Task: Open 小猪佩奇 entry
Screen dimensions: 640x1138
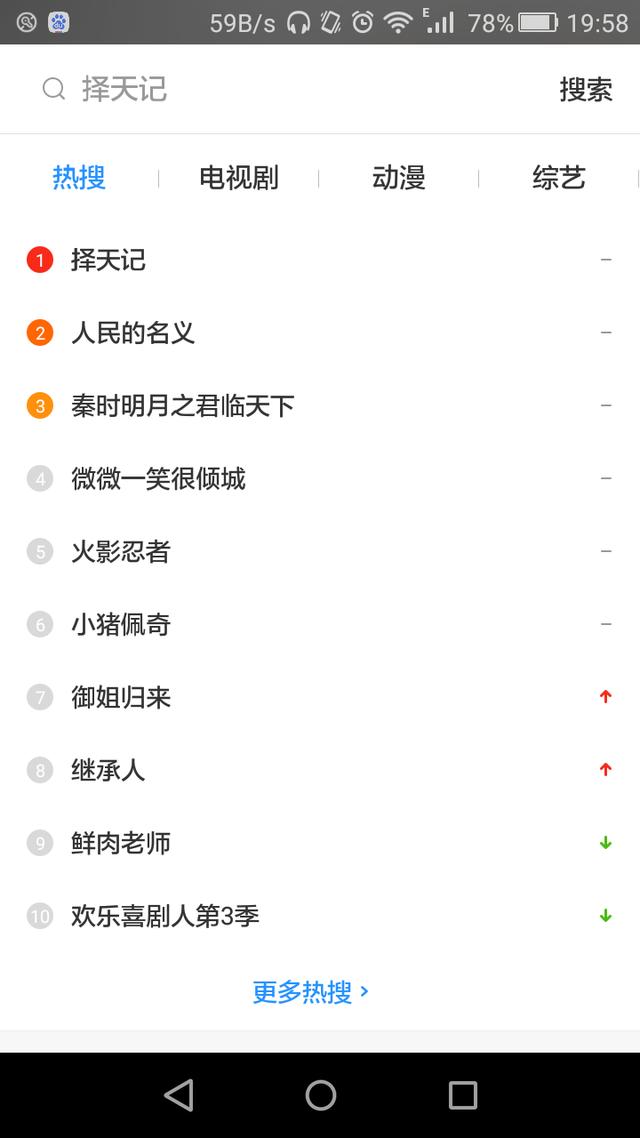Action: point(320,624)
